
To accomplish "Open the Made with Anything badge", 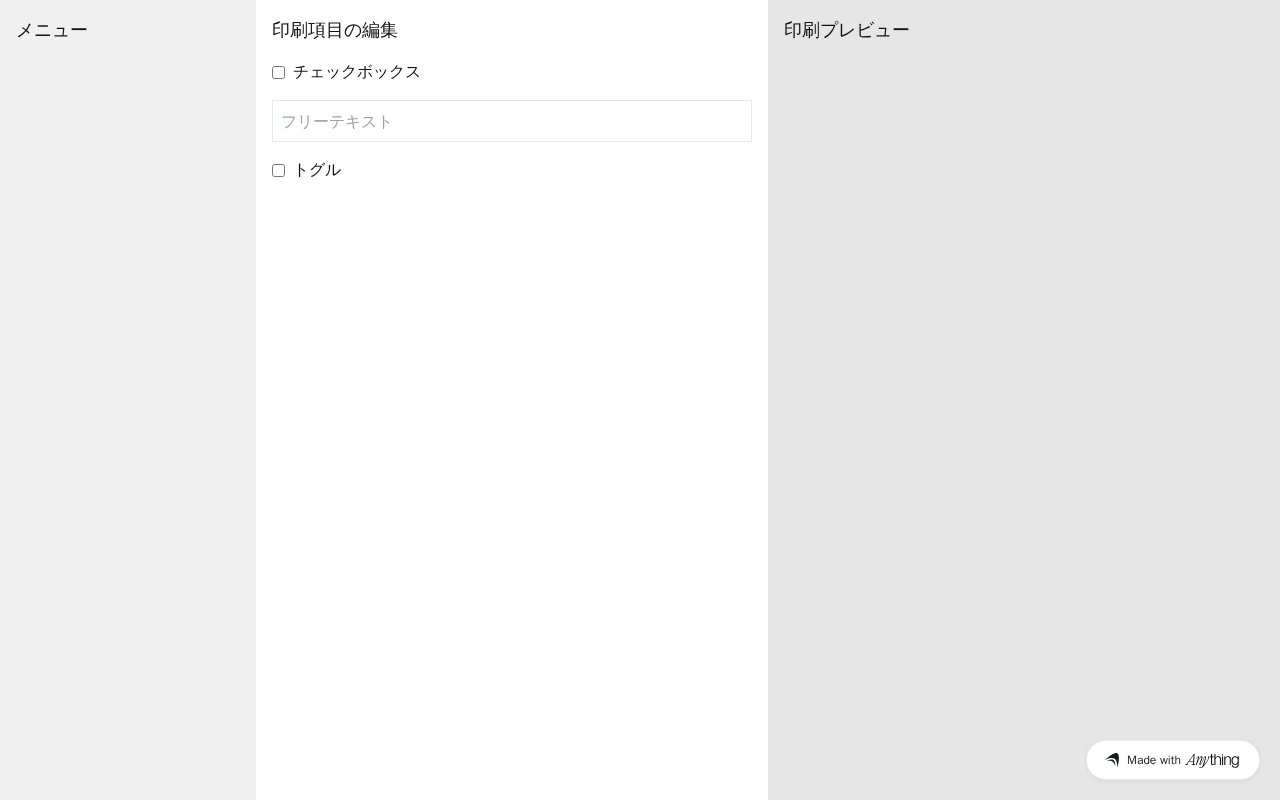I will click(1172, 760).
